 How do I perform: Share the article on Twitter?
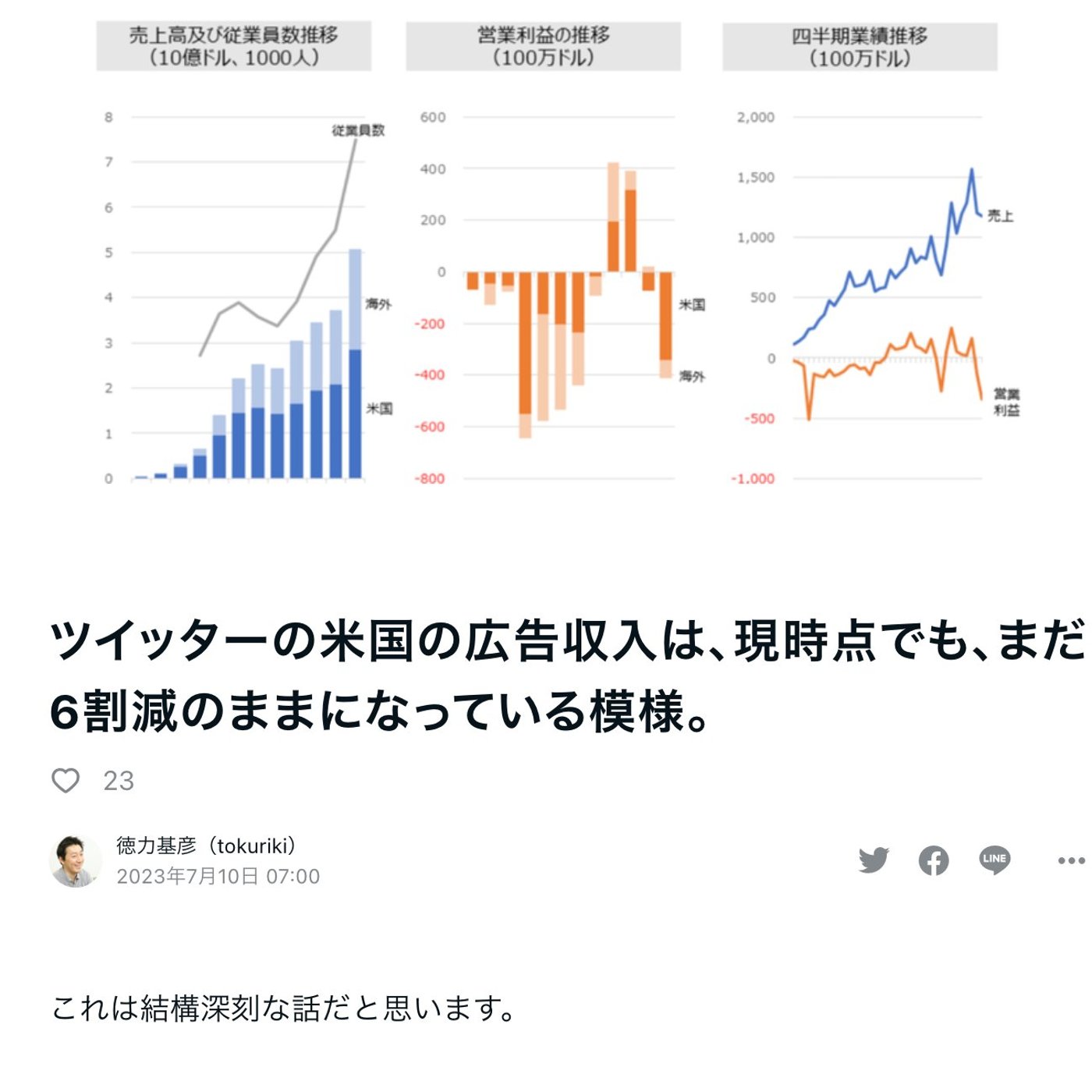(x=874, y=860)
